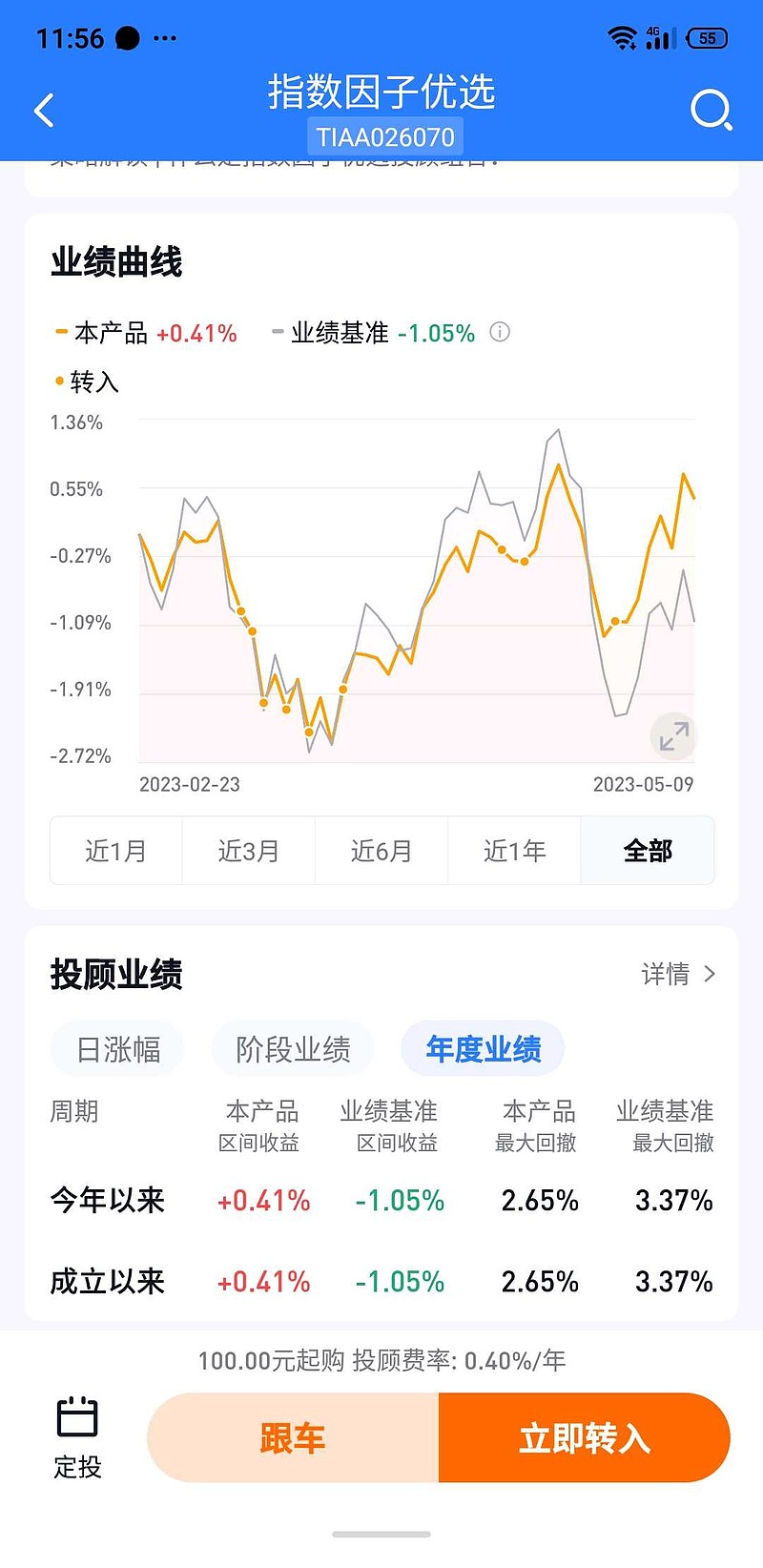The image size is (763, 1568).
Task: Open the more options ellipsis in status bar
Action: point(164,36)
